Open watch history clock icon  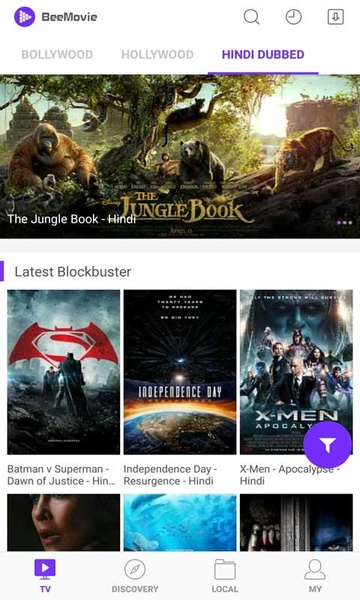point(293,17)
